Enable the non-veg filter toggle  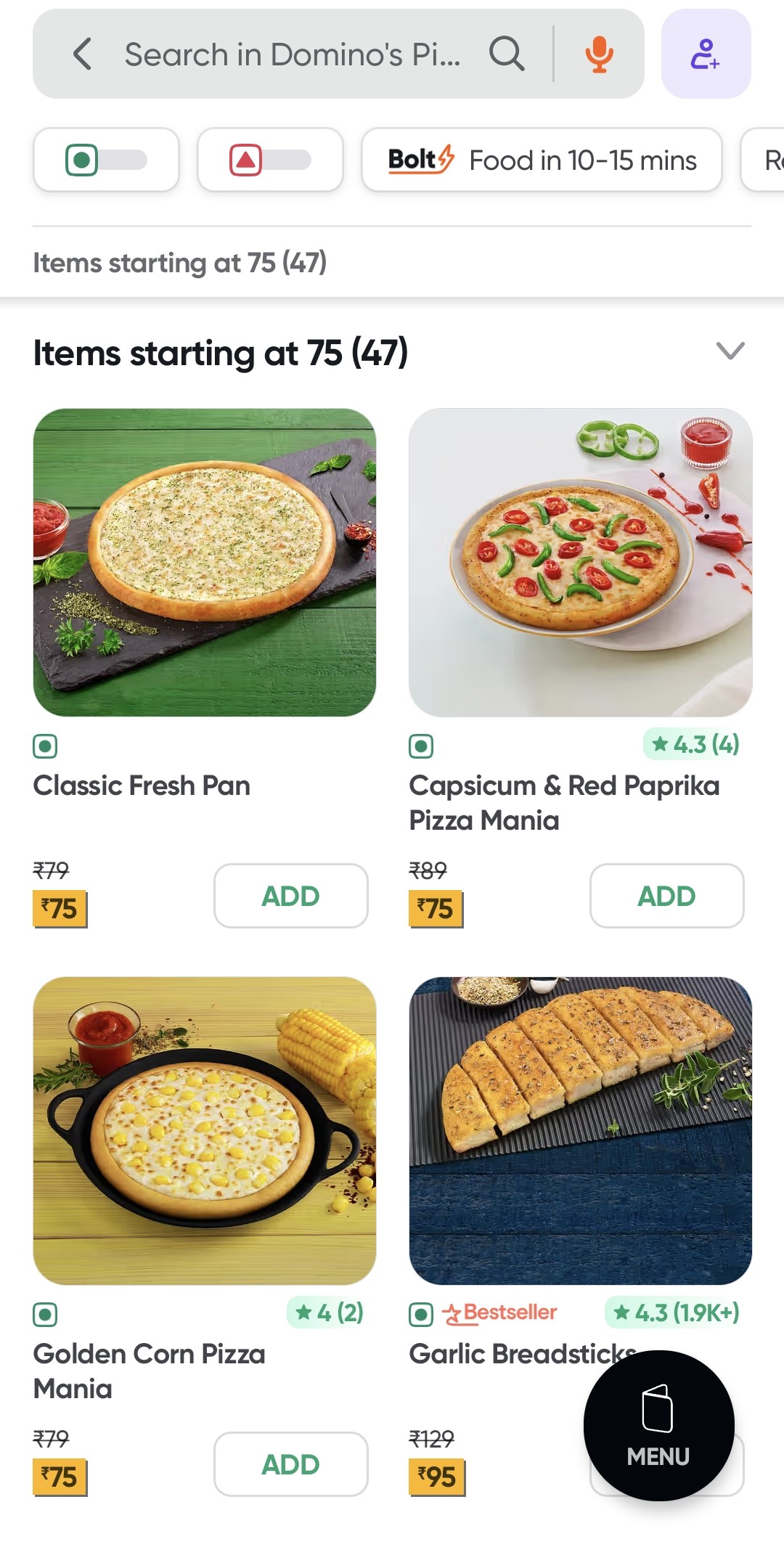coord(270,160)
